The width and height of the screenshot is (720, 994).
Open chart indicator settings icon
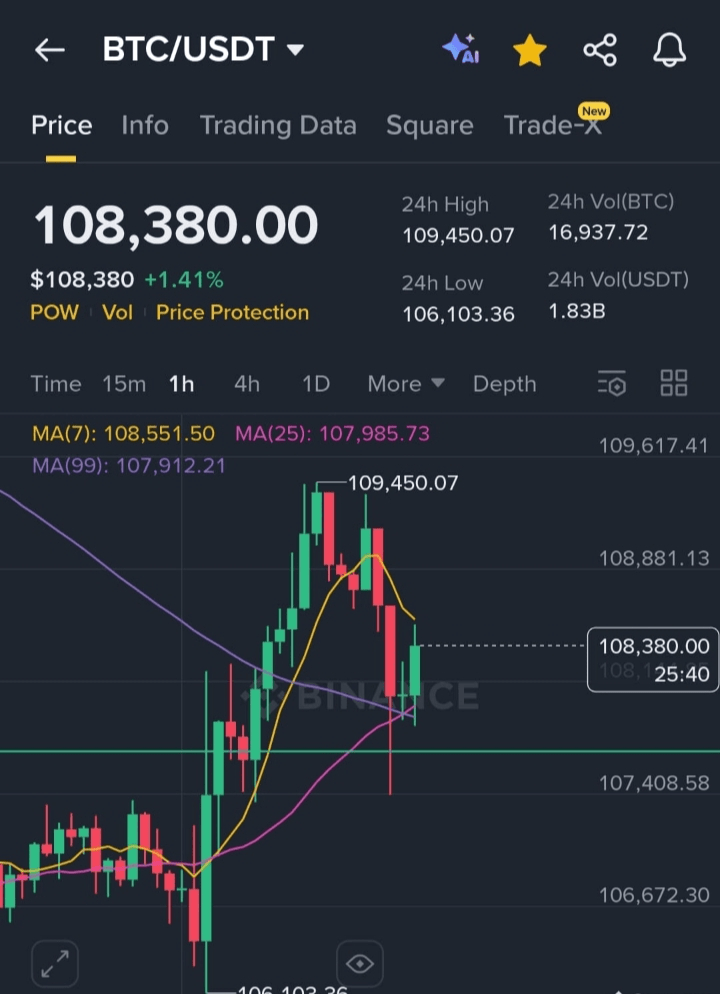point(612,384)
